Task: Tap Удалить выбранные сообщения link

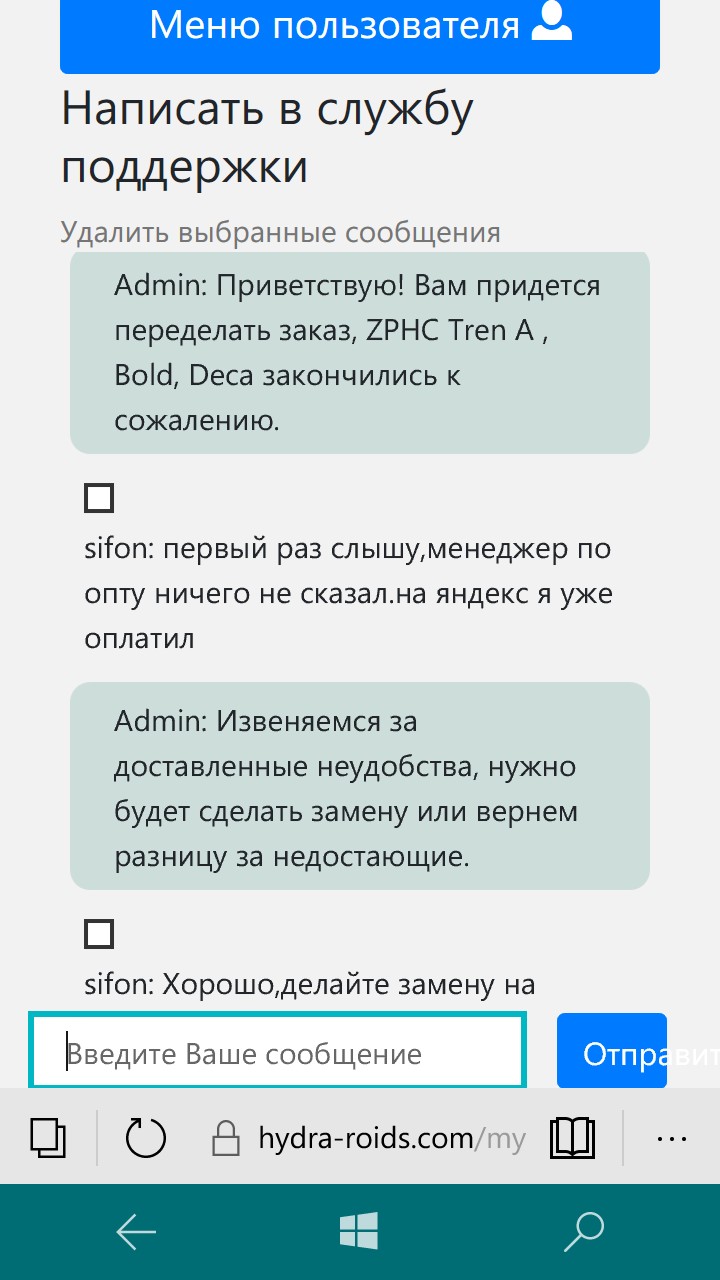Action: pyautogui.click(x=280, y=233)
